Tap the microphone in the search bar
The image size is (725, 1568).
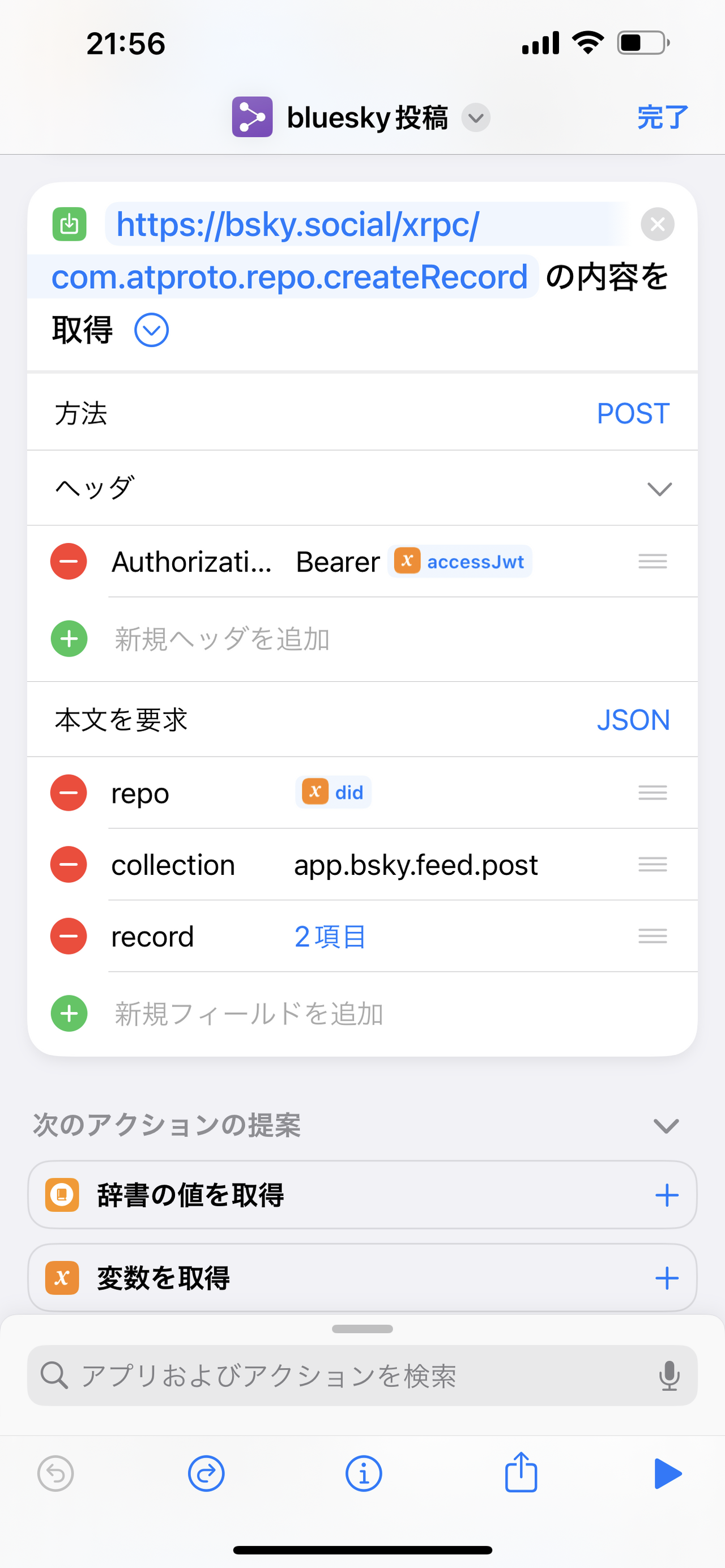(x=669, y=1375)
